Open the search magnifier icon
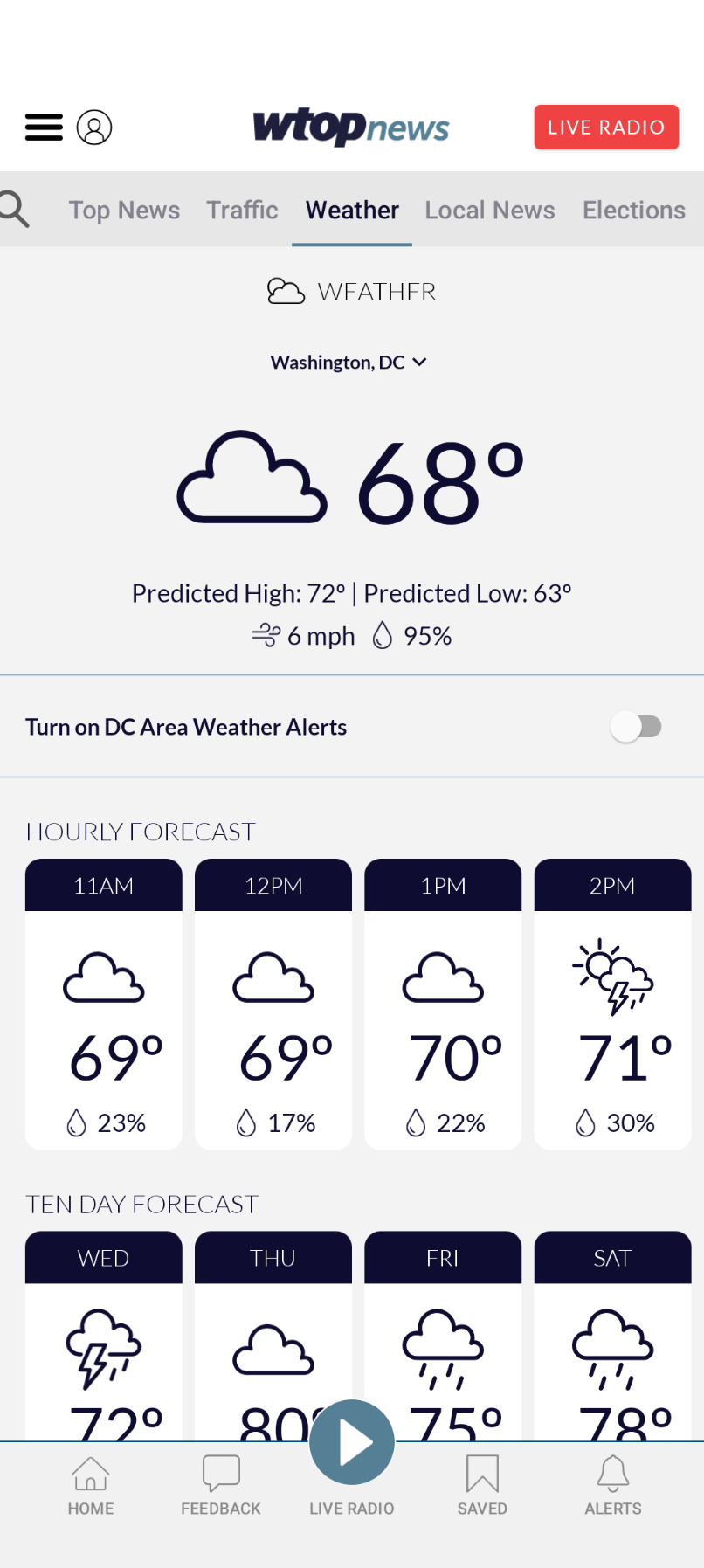704x1568 pixels. (x=14, y=210)
